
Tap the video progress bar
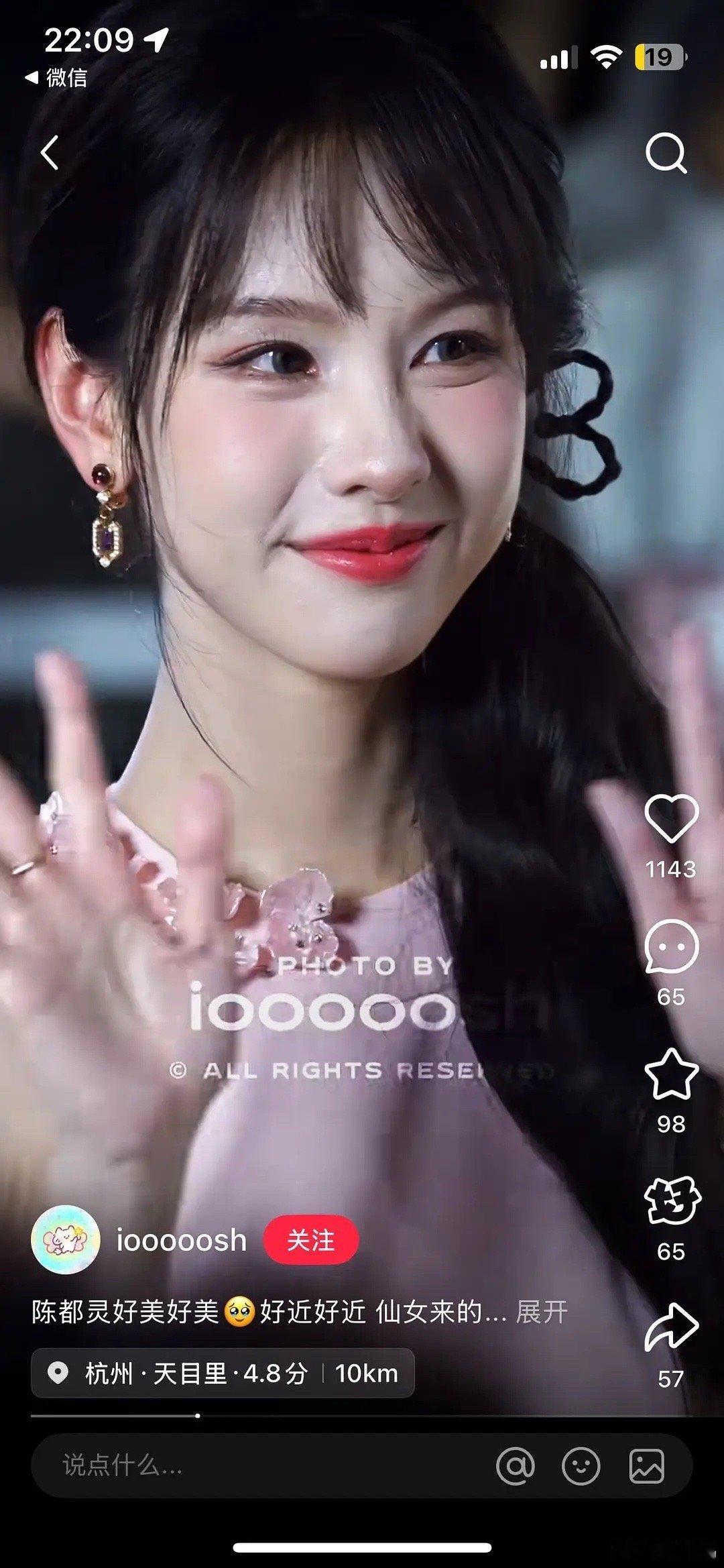click(x=362, y=1415)
